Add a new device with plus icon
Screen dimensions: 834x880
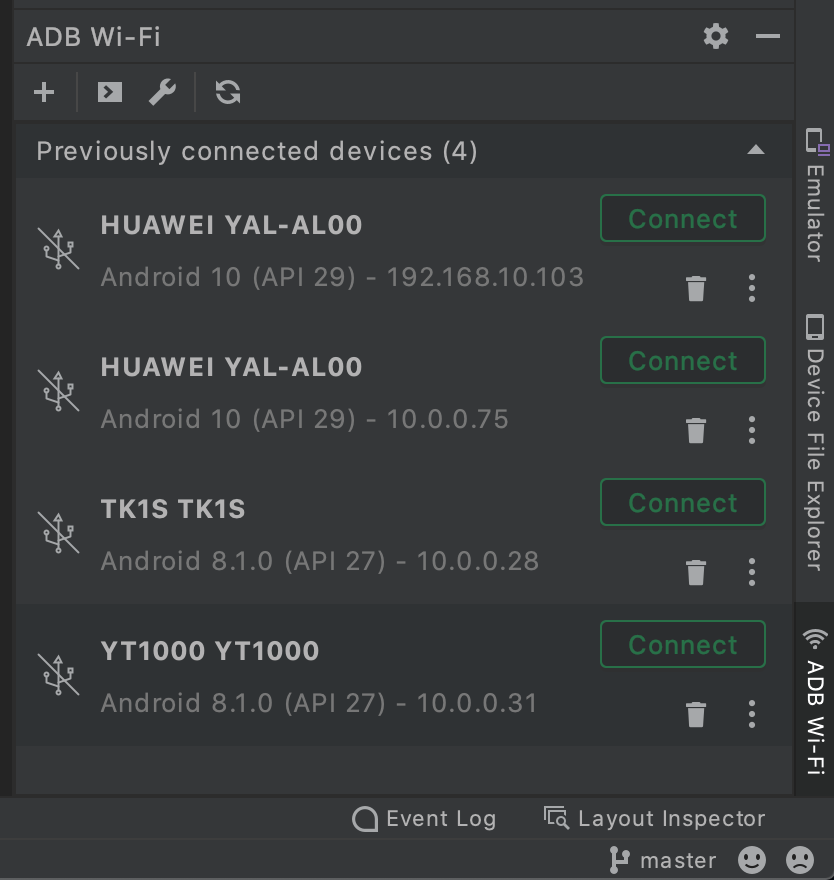coord(44,93)
